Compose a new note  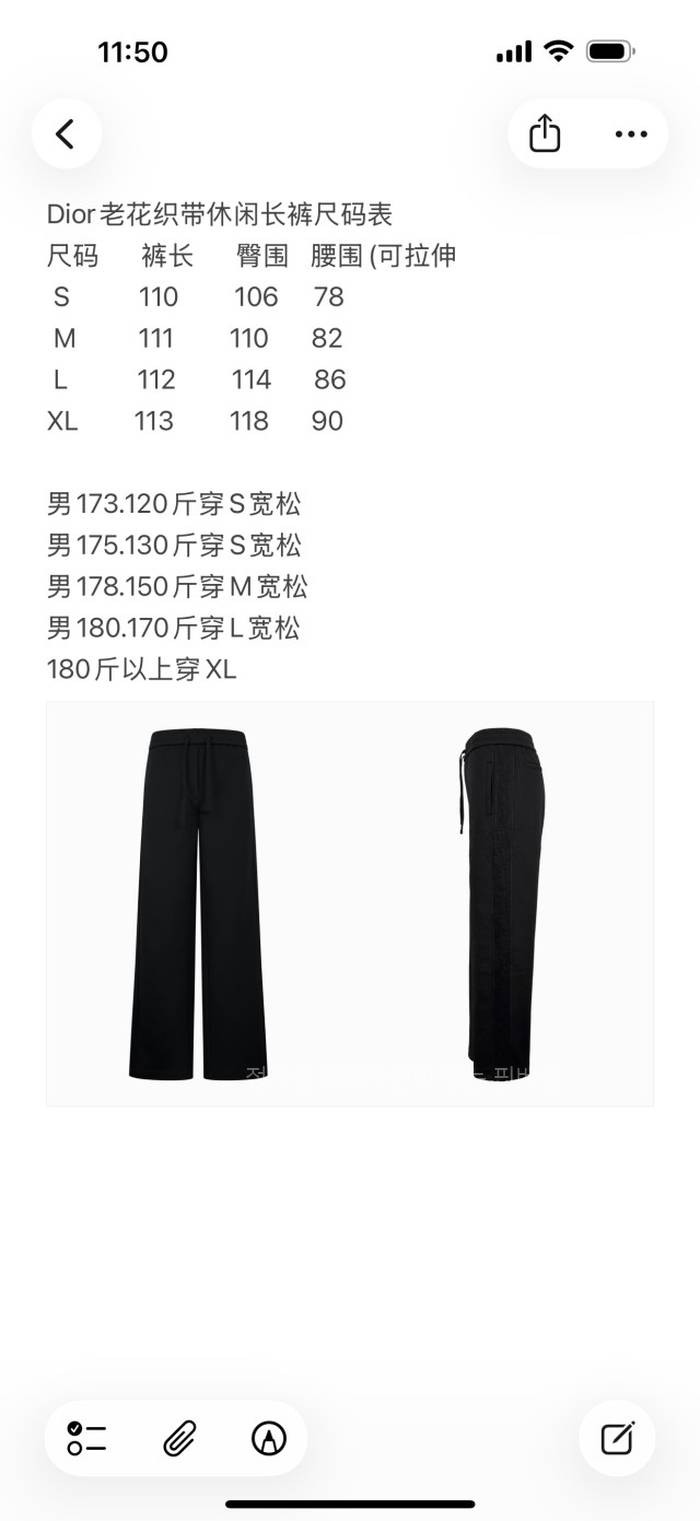pyautogui.click(x=617, y=1438)
